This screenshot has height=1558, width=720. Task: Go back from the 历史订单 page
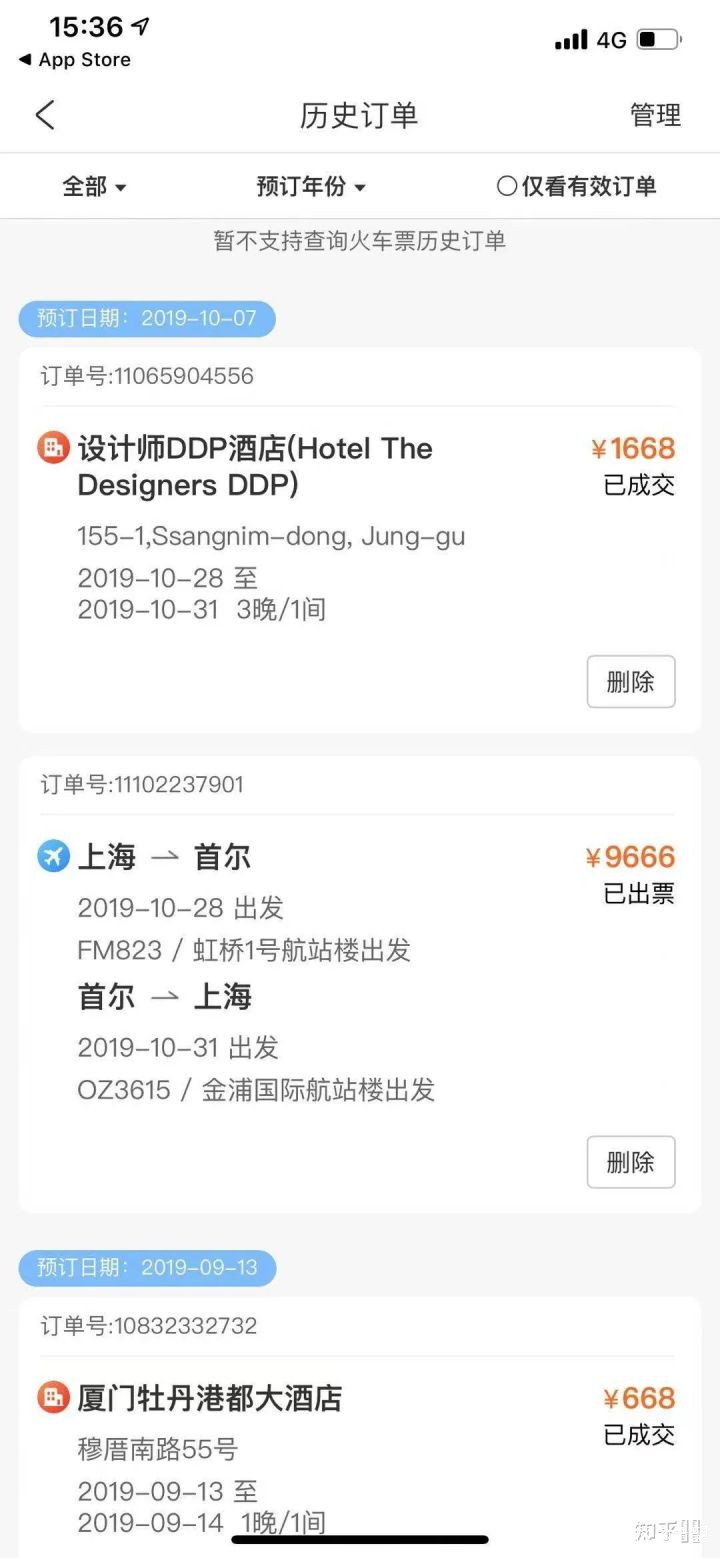[45, 115]
